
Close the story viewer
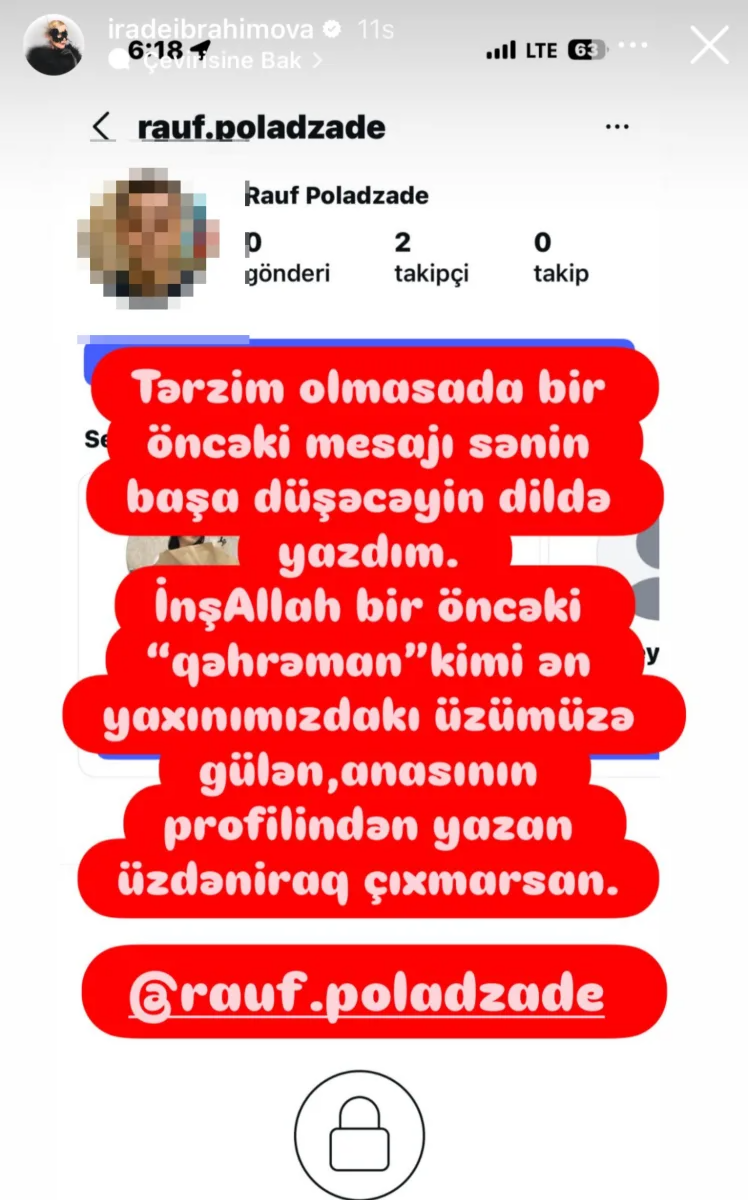pos(709,45)
